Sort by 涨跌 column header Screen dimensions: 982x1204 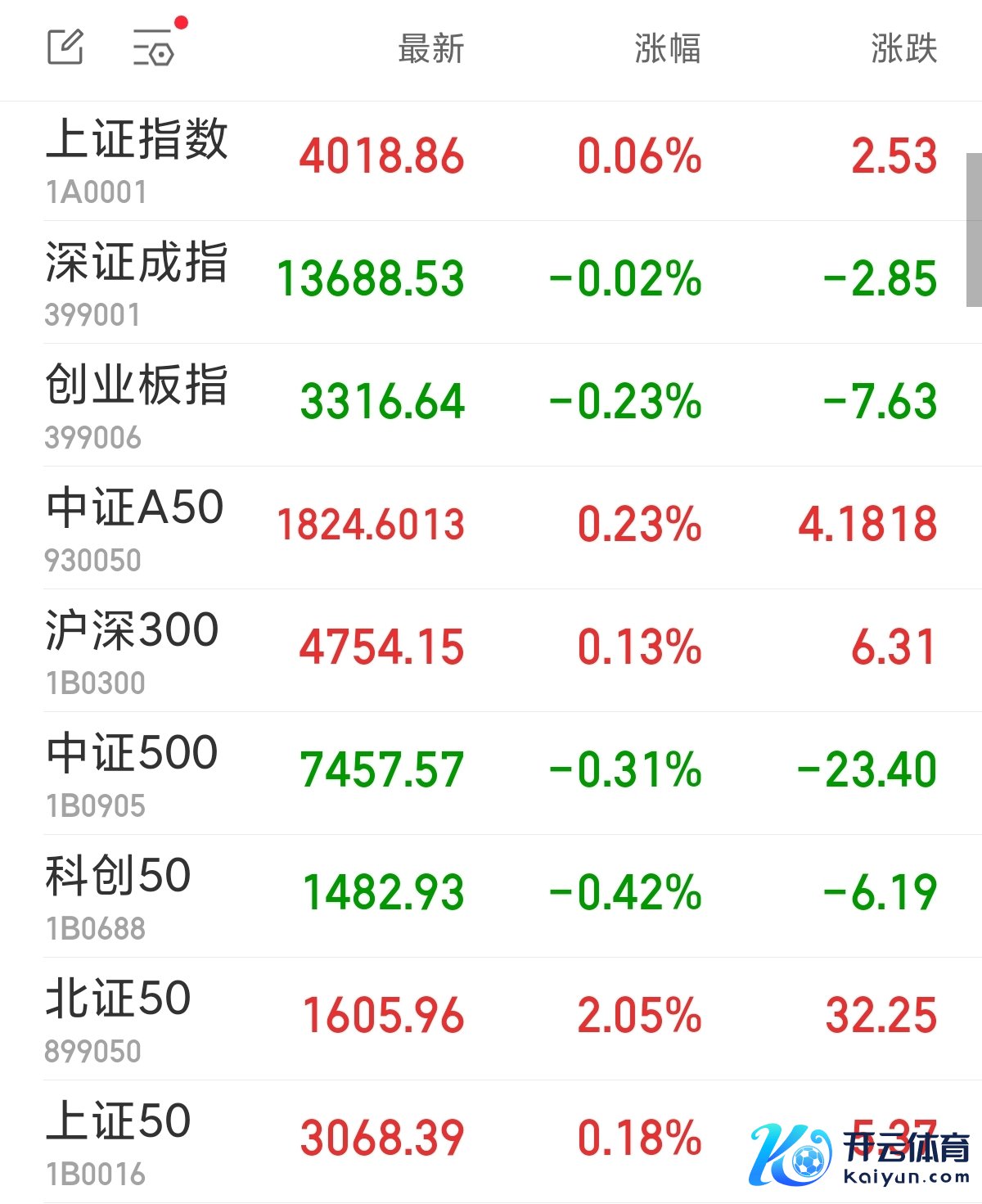[903, 49]
